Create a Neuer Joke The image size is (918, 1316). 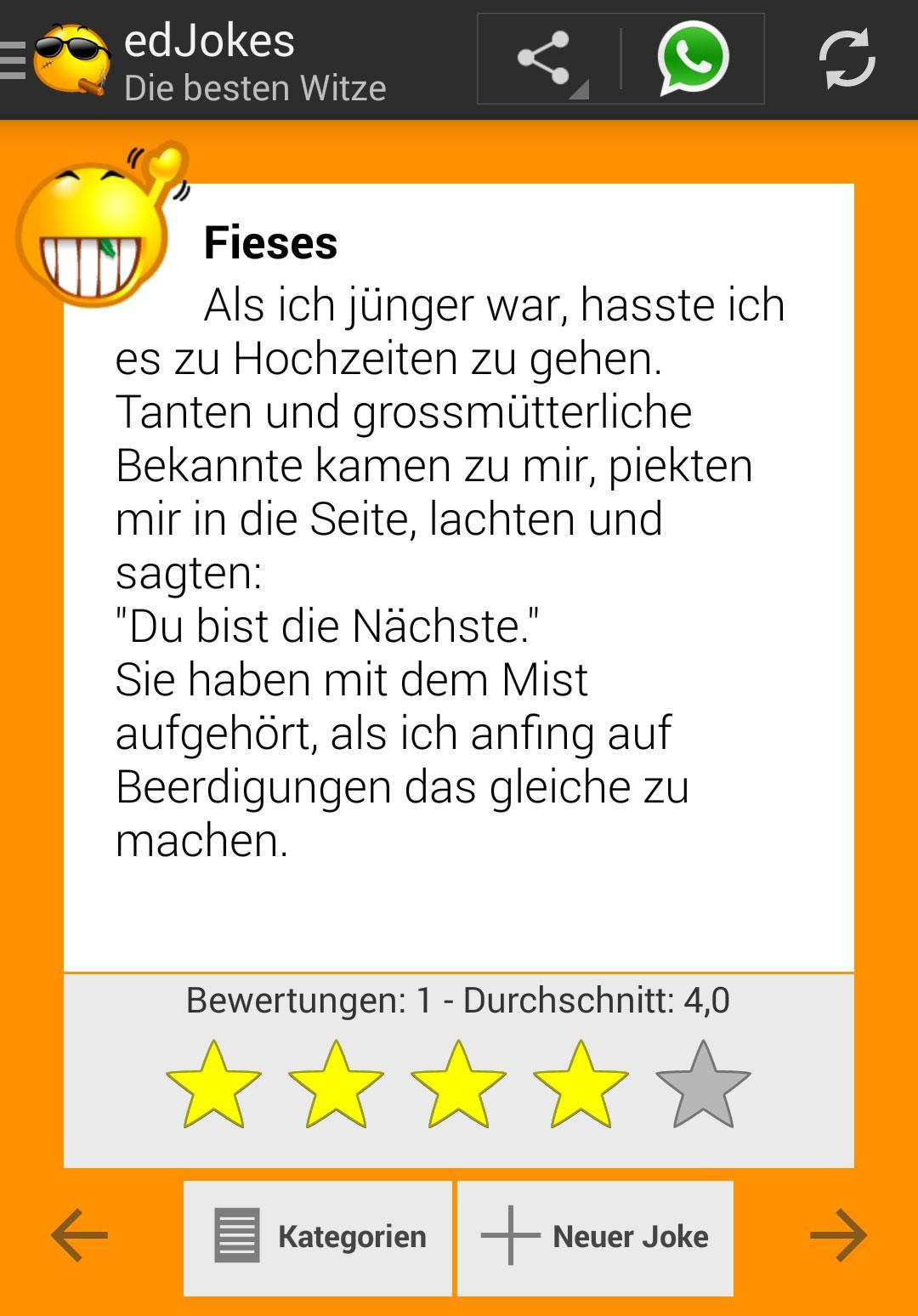(x=595, y=1236)
